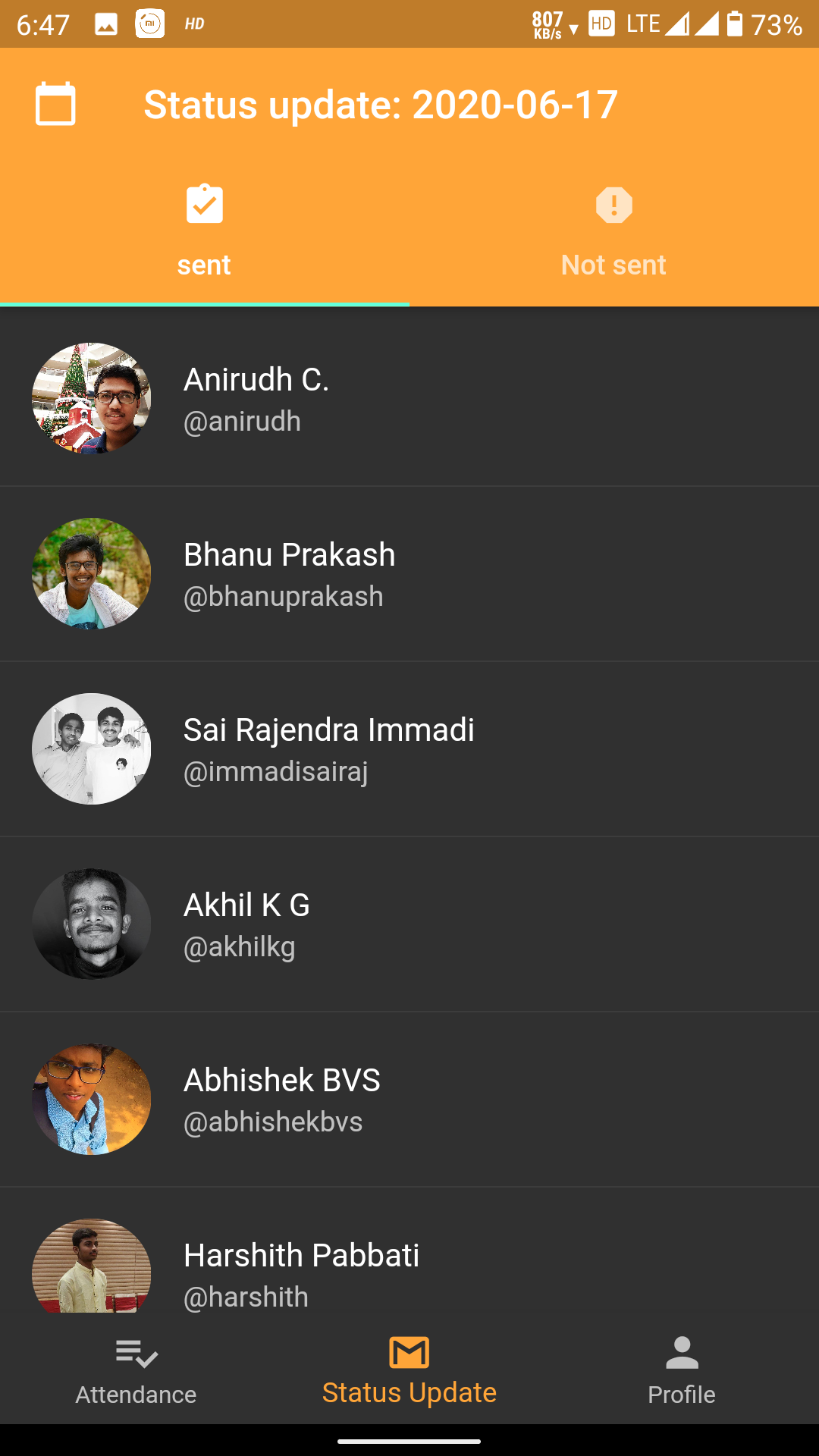Screen dimensions: 819x1456
Task: Open Akhil K G's entry
Action: [x=409, y=924]
